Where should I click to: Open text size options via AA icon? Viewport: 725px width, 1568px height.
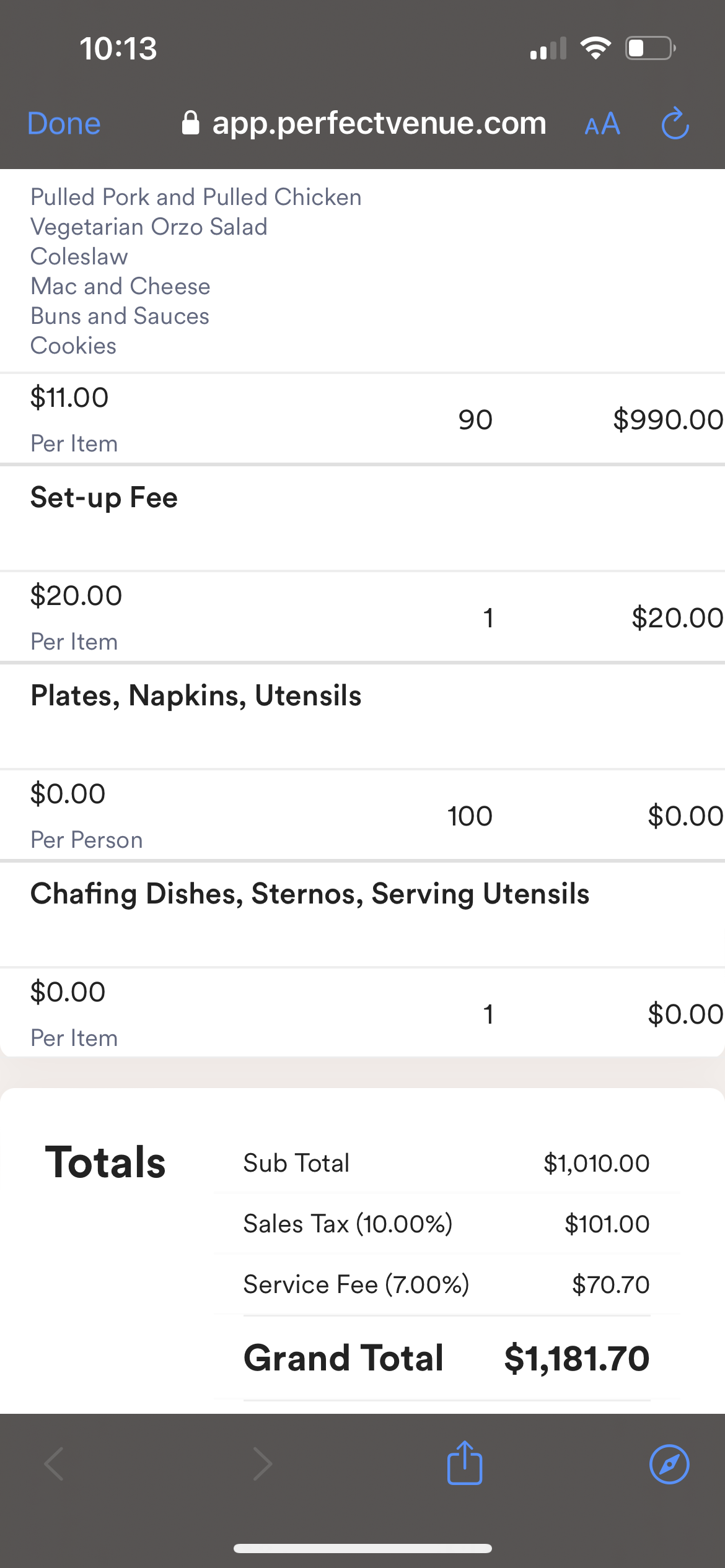tap(602, 124)
